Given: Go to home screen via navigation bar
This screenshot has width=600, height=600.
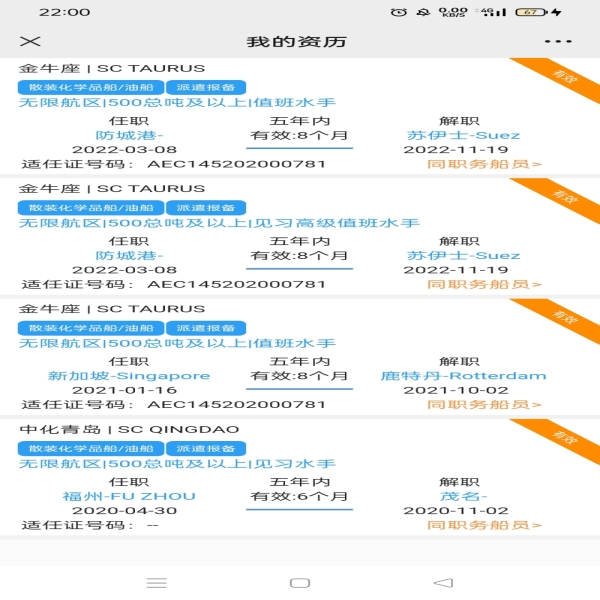Looking at the screenshot, I should point(299,582).
